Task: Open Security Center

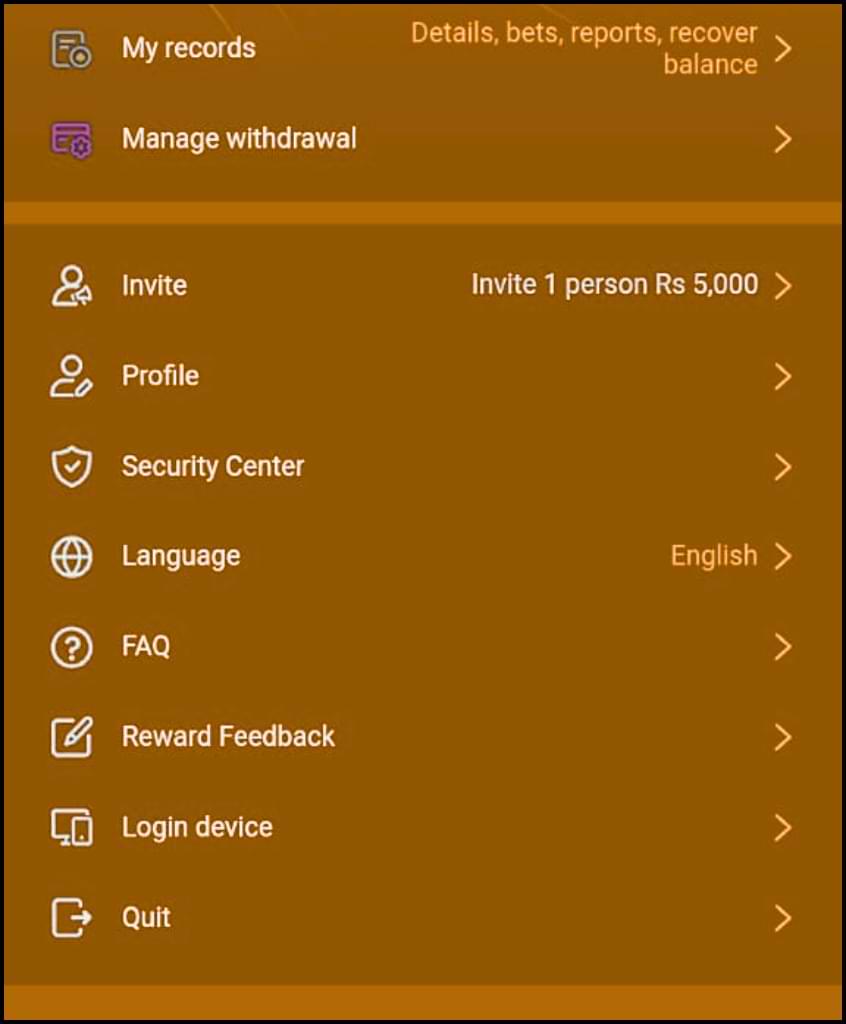Action: coord(212,466)
